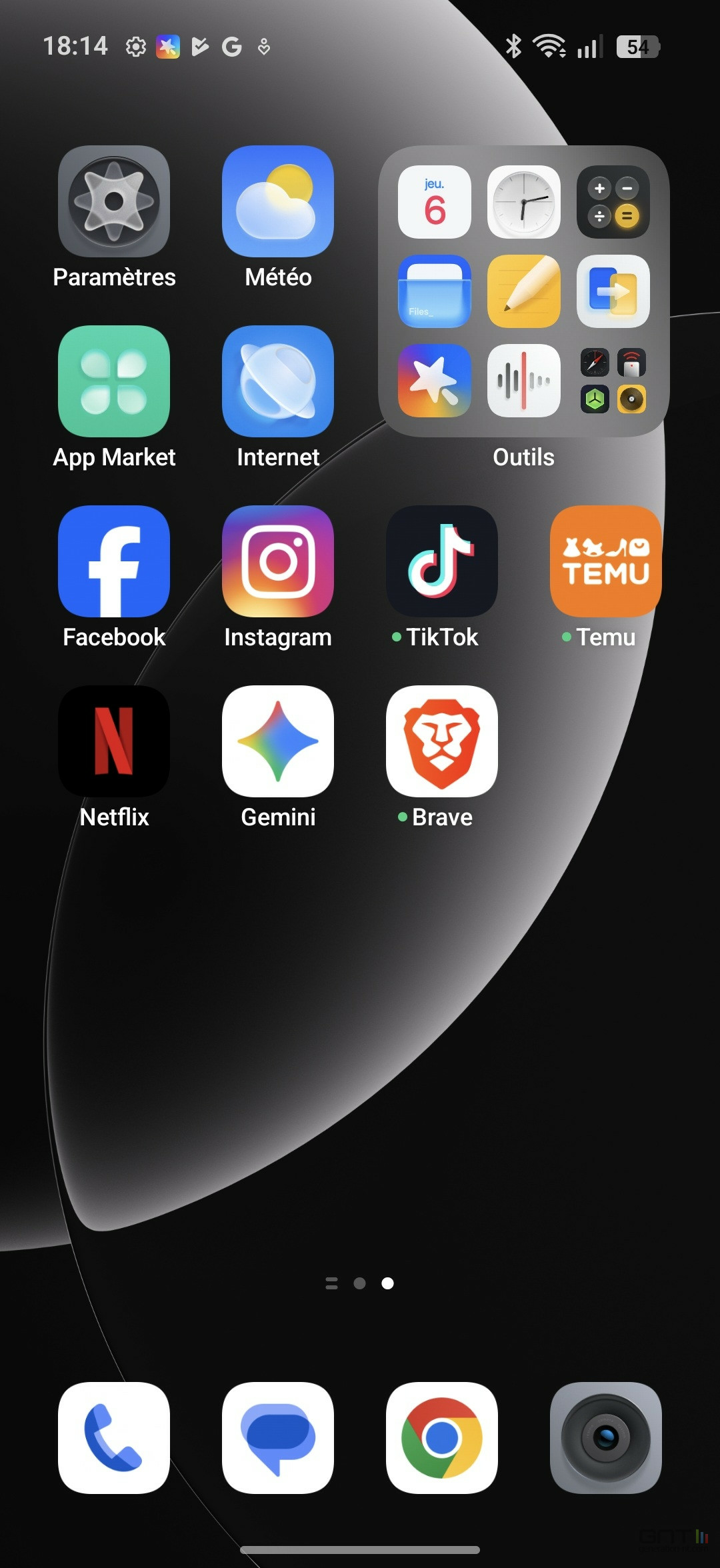This screenshot has width=720, height=1568.
Task: Open App Market
Action: (114, 381)
